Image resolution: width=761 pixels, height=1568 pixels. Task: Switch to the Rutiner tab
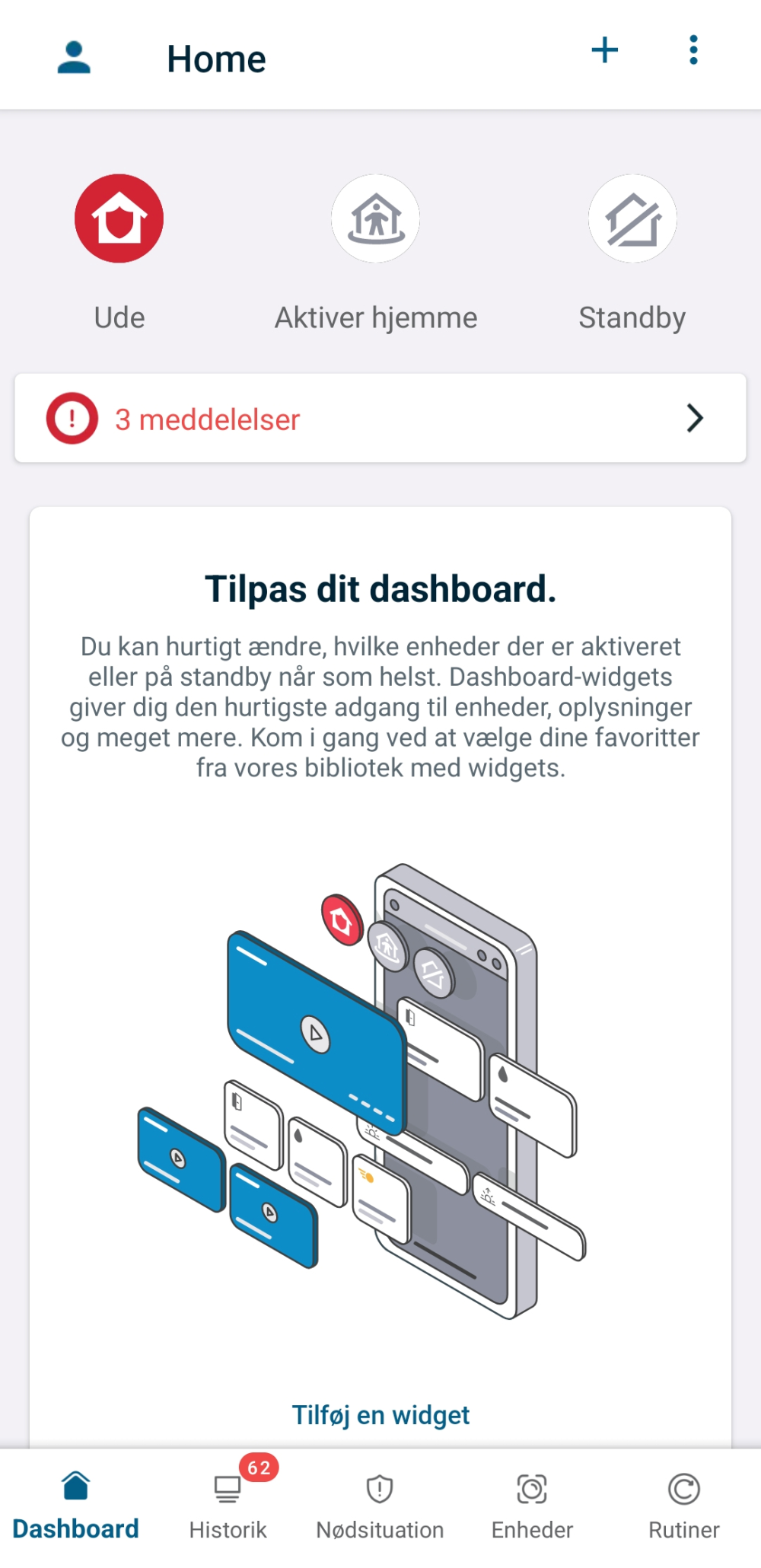click(x=683, y=1507)
